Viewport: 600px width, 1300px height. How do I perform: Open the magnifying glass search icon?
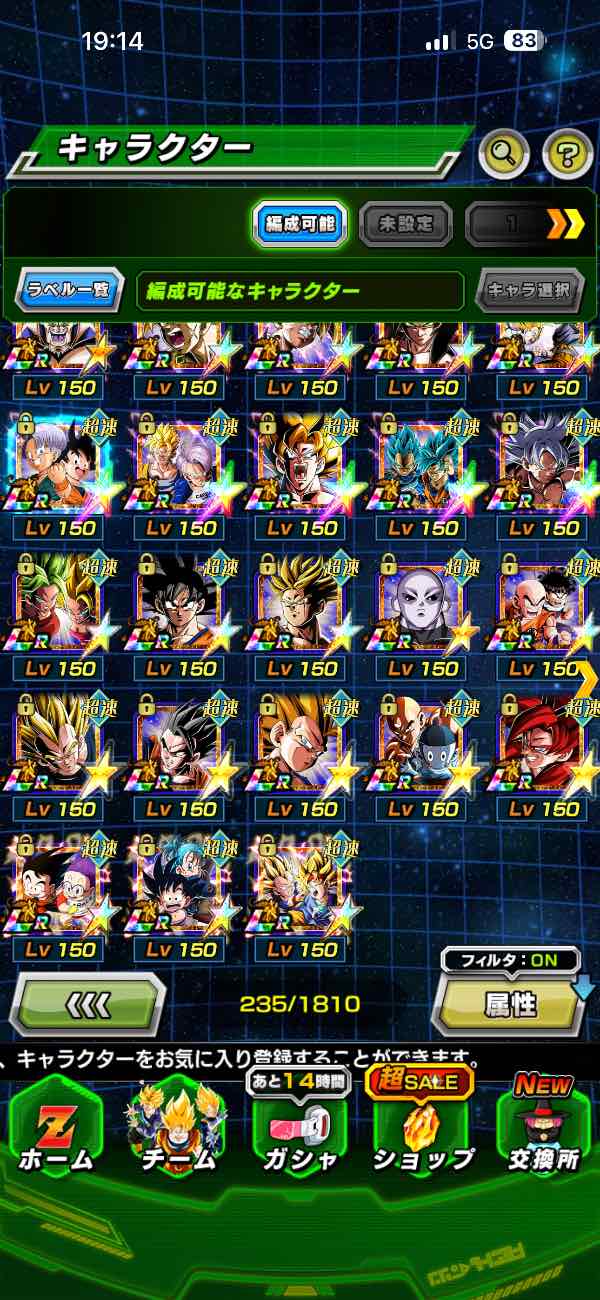[504, 154]
